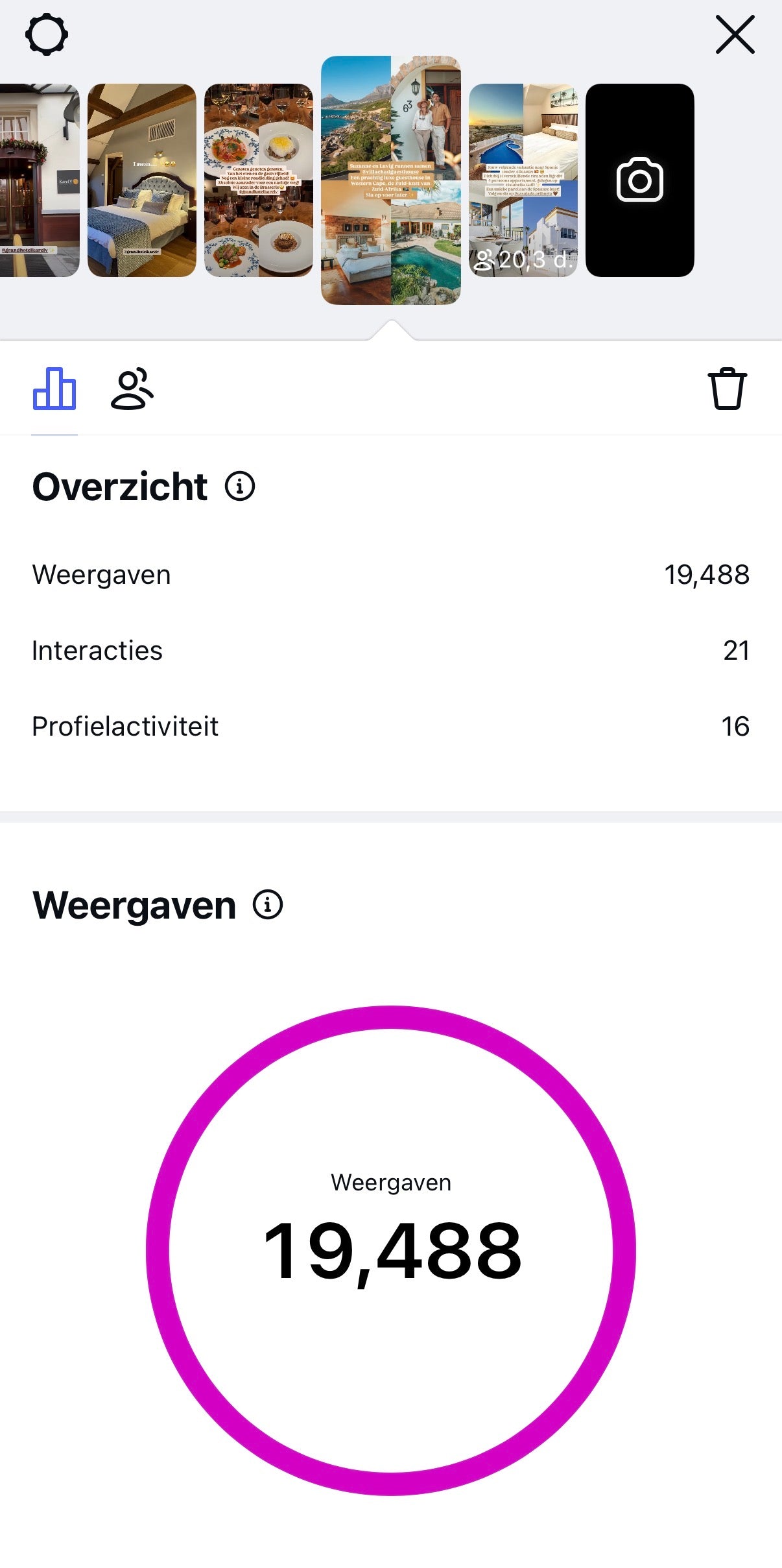This screenshot has height=1568, width=782.
Task: Select the hotel bedroom story thumbnail
Action: coord(141,180)
